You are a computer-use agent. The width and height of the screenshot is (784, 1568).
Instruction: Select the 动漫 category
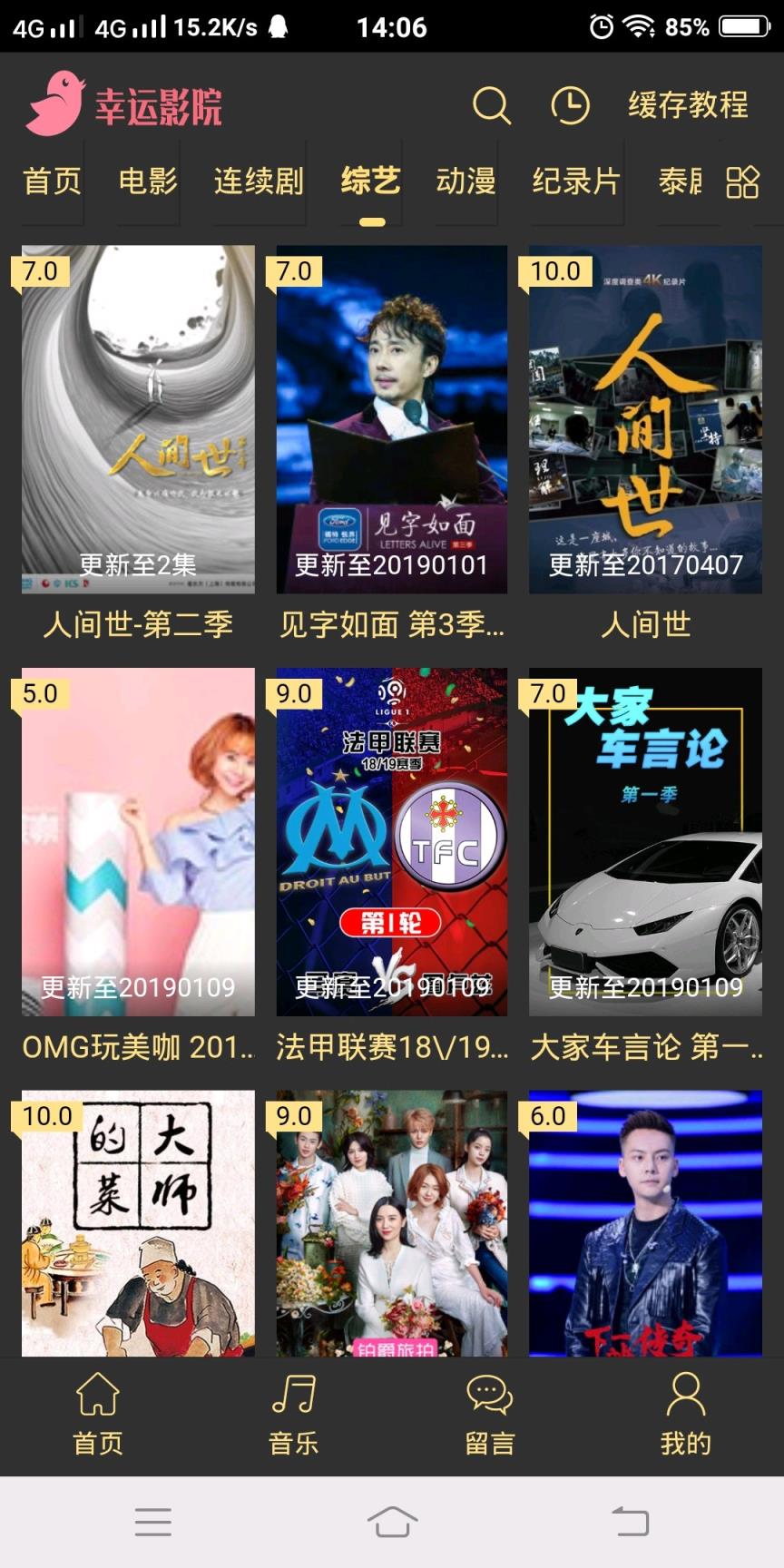[465, 181]
